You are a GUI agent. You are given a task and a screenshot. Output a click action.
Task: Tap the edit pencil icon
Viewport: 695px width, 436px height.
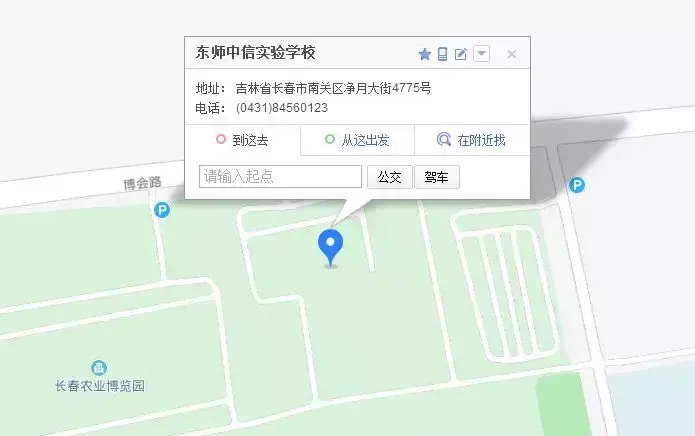pyautogui.click(x=461, y=54)
